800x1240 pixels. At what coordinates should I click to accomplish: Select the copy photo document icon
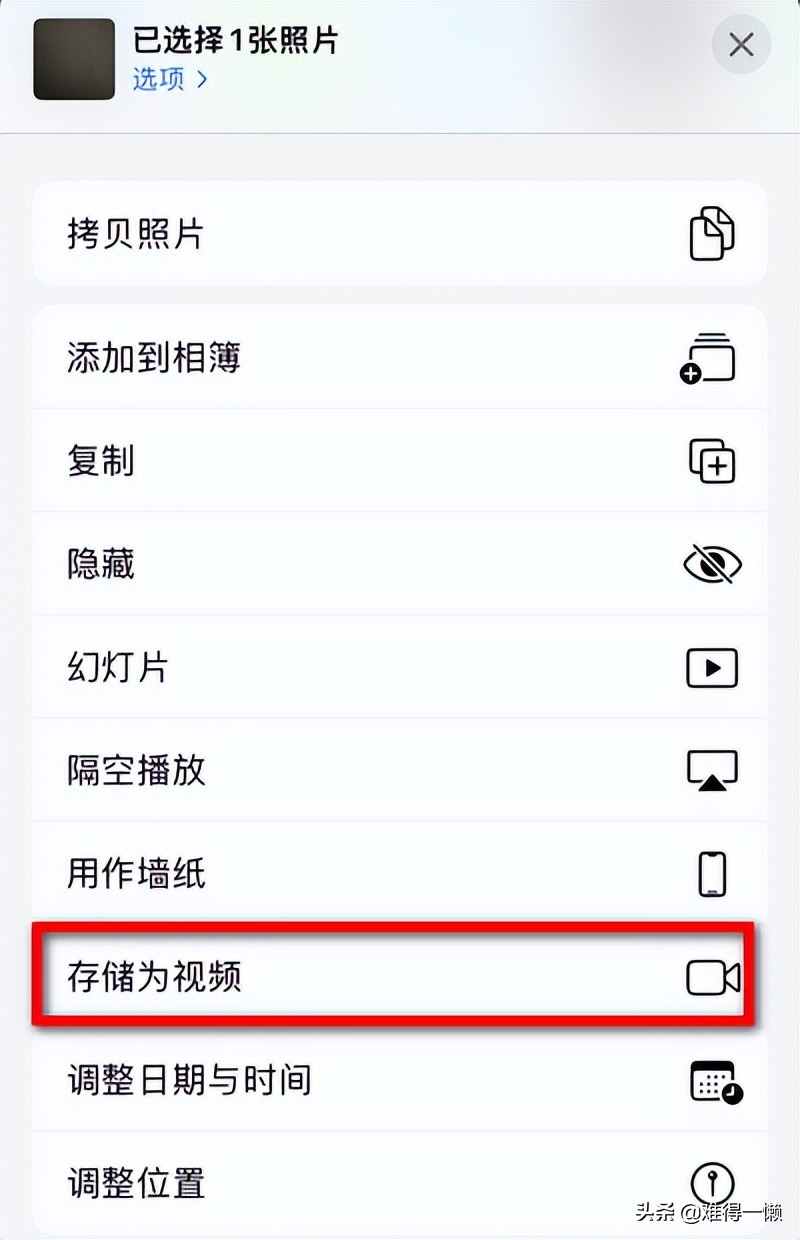point(712,234)
